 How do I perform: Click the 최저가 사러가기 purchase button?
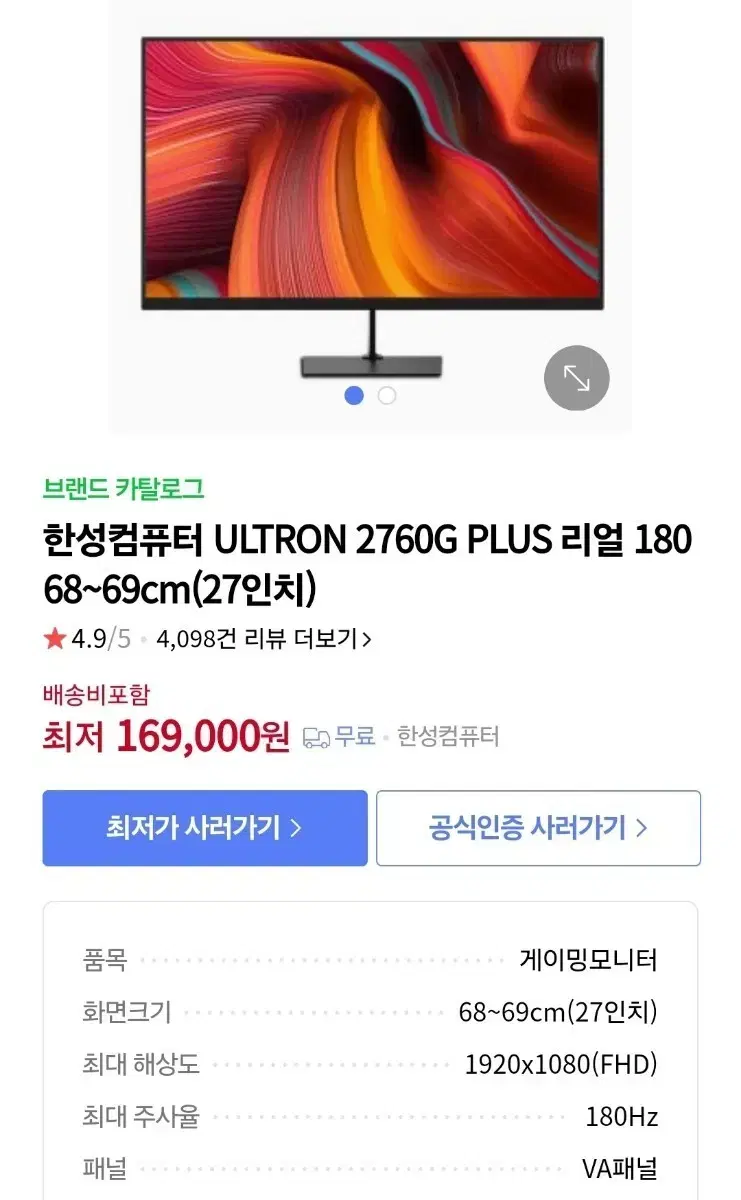click(204, 828)
